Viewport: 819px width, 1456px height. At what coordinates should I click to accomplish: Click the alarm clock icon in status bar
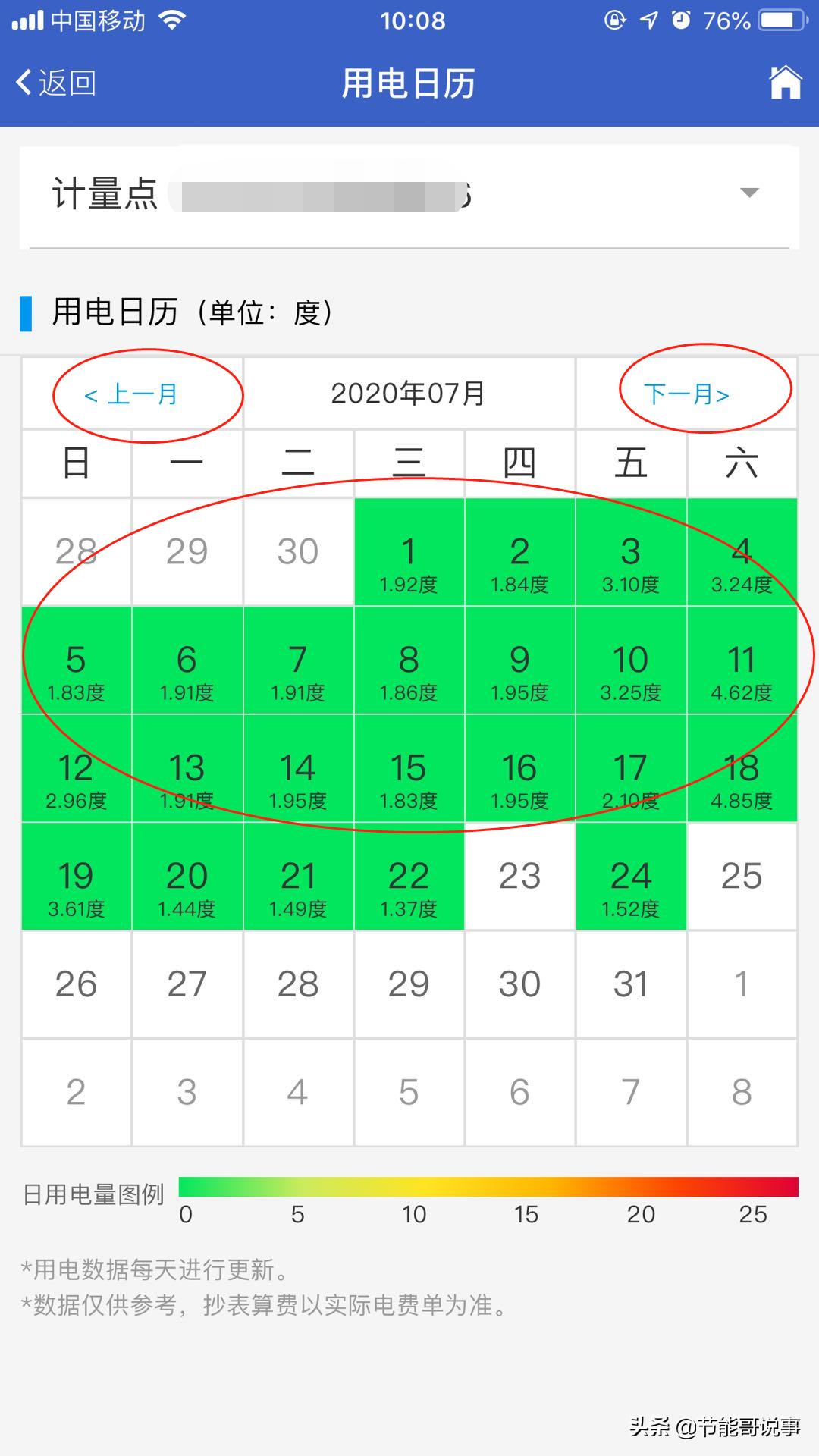tap(680, 20)
